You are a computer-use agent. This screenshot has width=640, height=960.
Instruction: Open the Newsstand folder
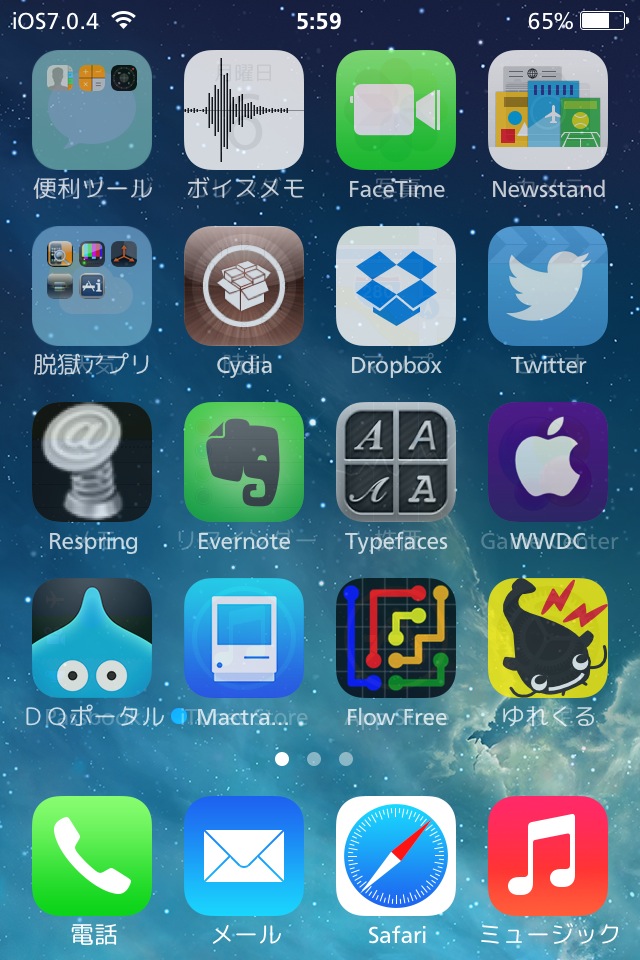click(548, 110)
